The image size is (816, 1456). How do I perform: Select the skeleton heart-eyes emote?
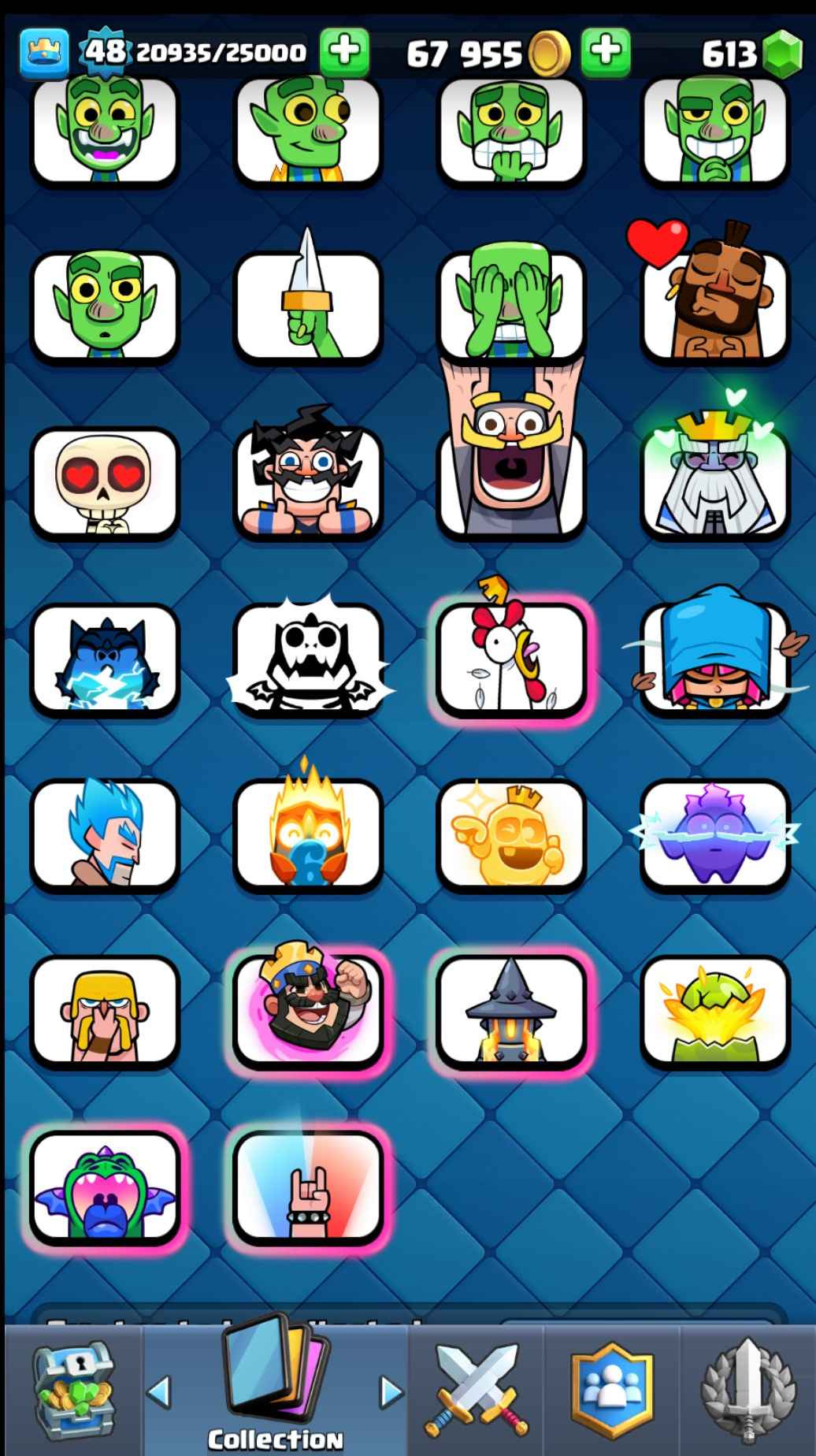104,483
